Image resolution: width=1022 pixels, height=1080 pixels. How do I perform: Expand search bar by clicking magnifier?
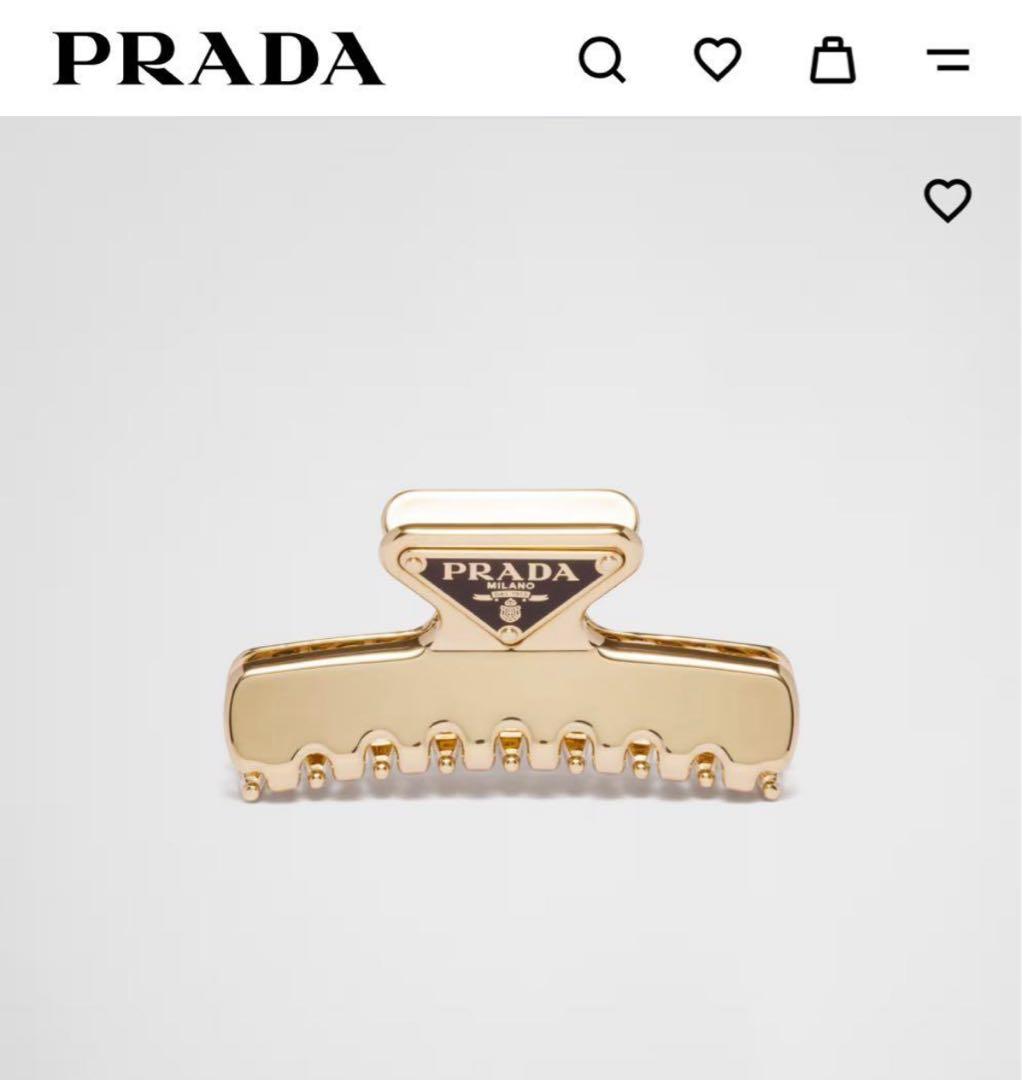coord(601,60)
